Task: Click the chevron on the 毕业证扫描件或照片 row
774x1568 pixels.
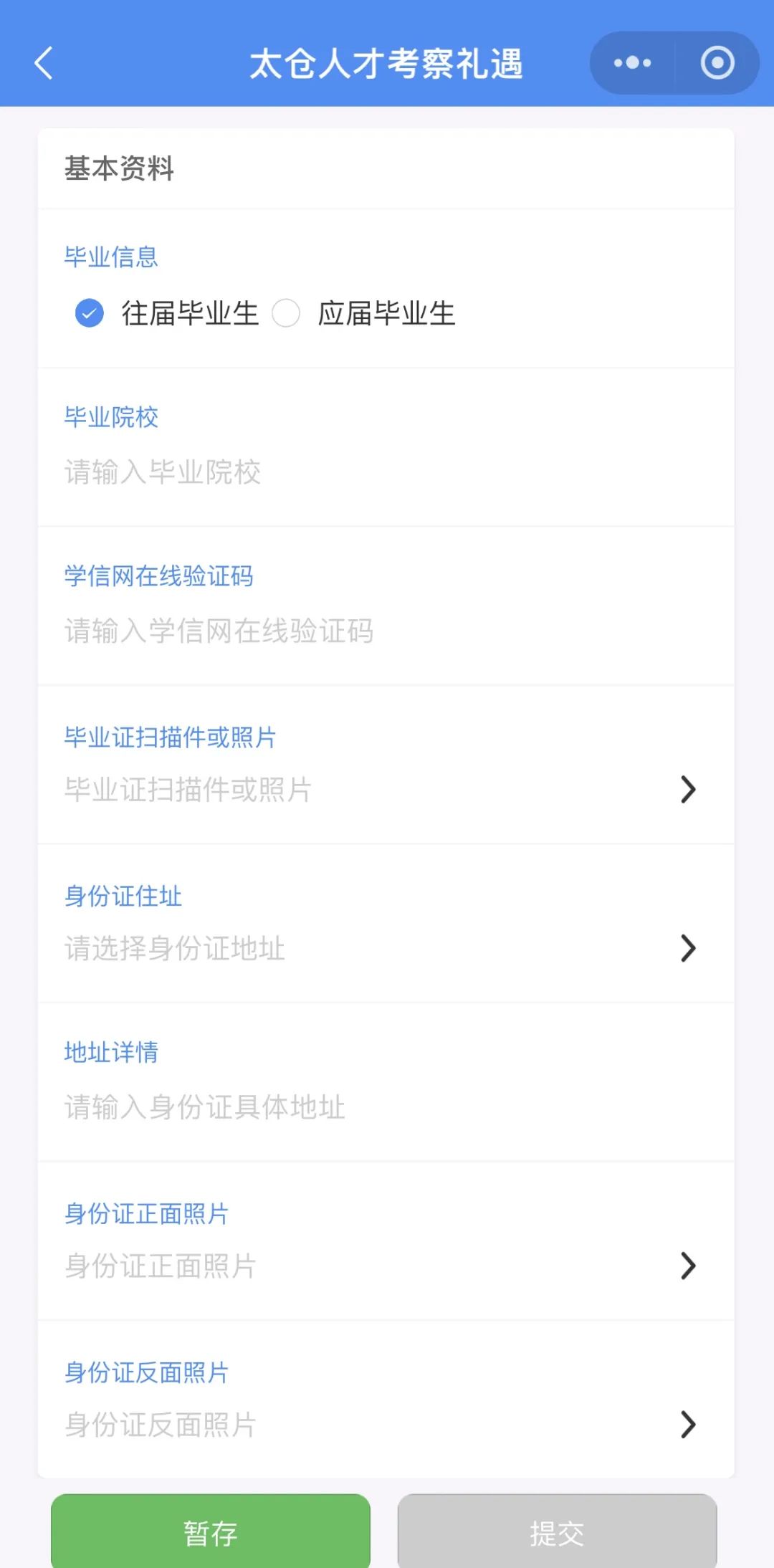Action: coord(687,788)
